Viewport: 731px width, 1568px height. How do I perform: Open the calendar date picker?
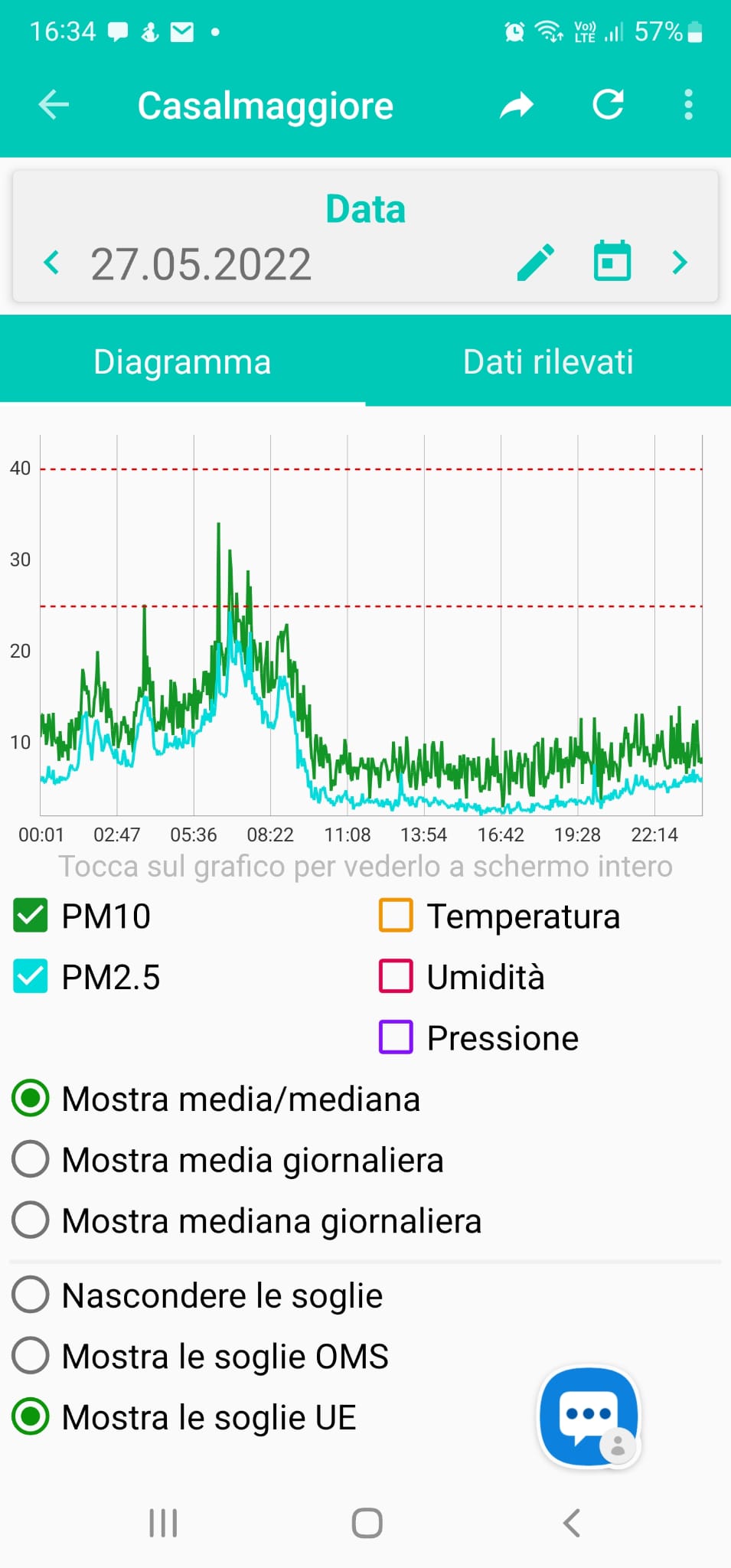[612, 261]
